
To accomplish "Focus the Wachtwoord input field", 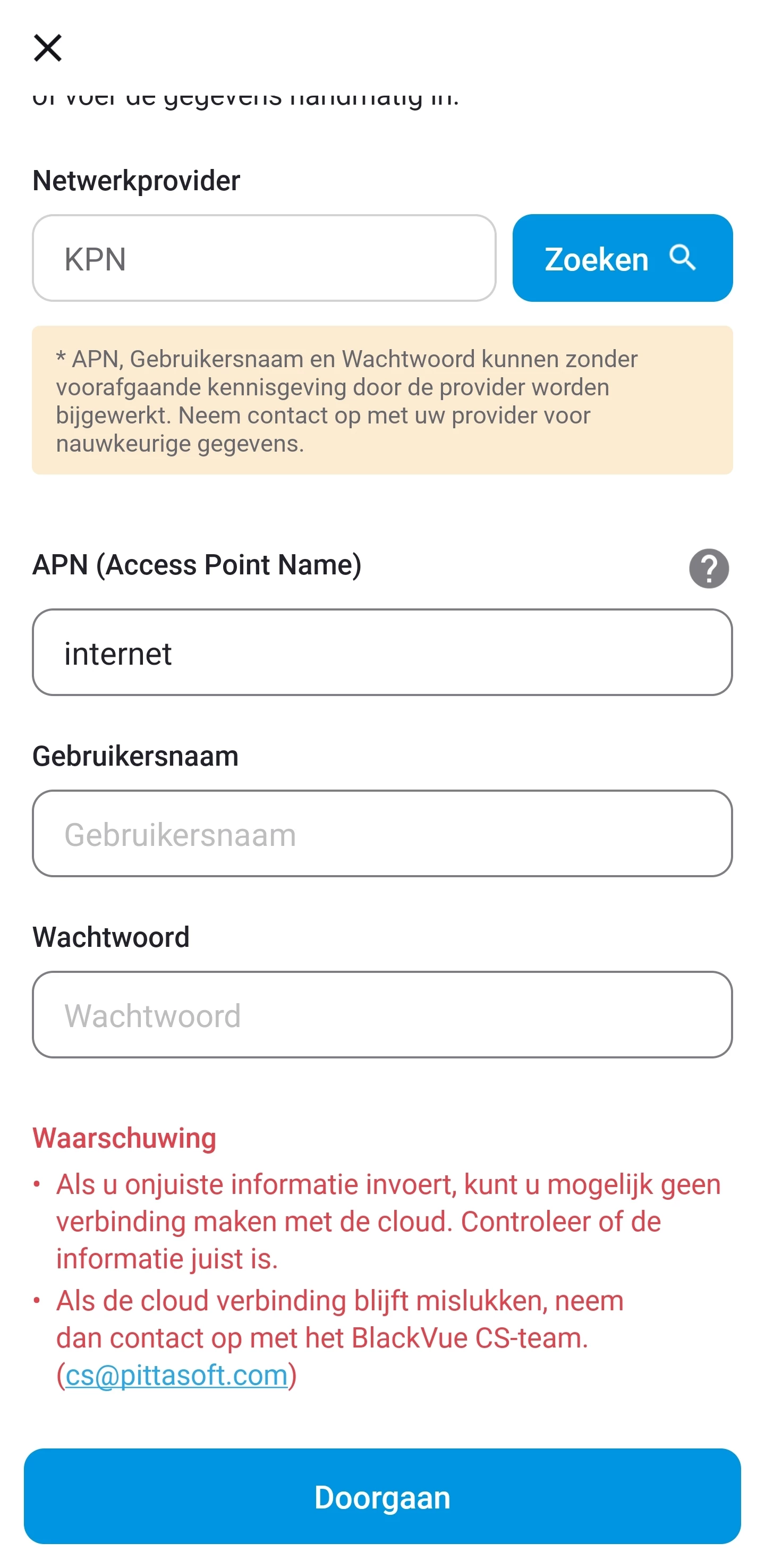I will pyautogui.click(x=382, y=1015).
